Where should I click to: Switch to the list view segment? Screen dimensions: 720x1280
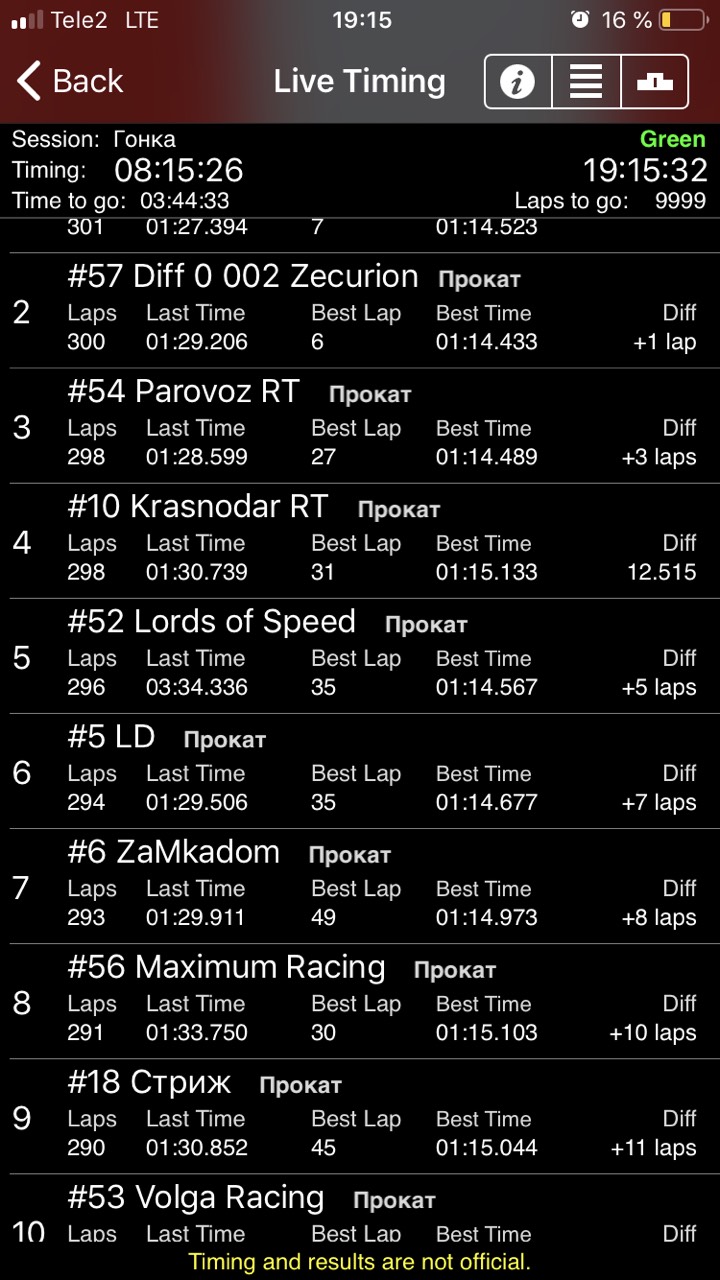(x=586, y=81)
